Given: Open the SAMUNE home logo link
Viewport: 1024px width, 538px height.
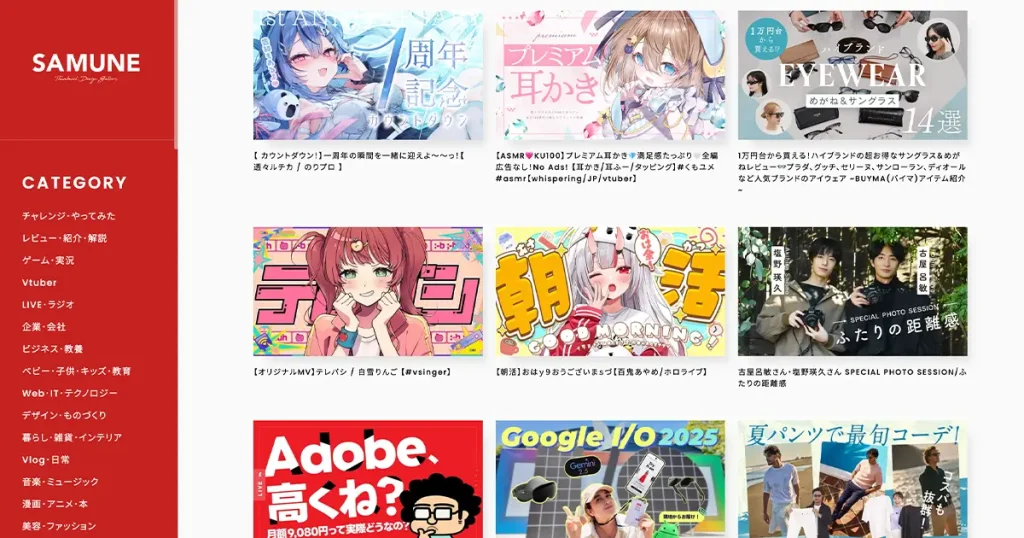Looking at the screenshot, I should pos(86,66).
